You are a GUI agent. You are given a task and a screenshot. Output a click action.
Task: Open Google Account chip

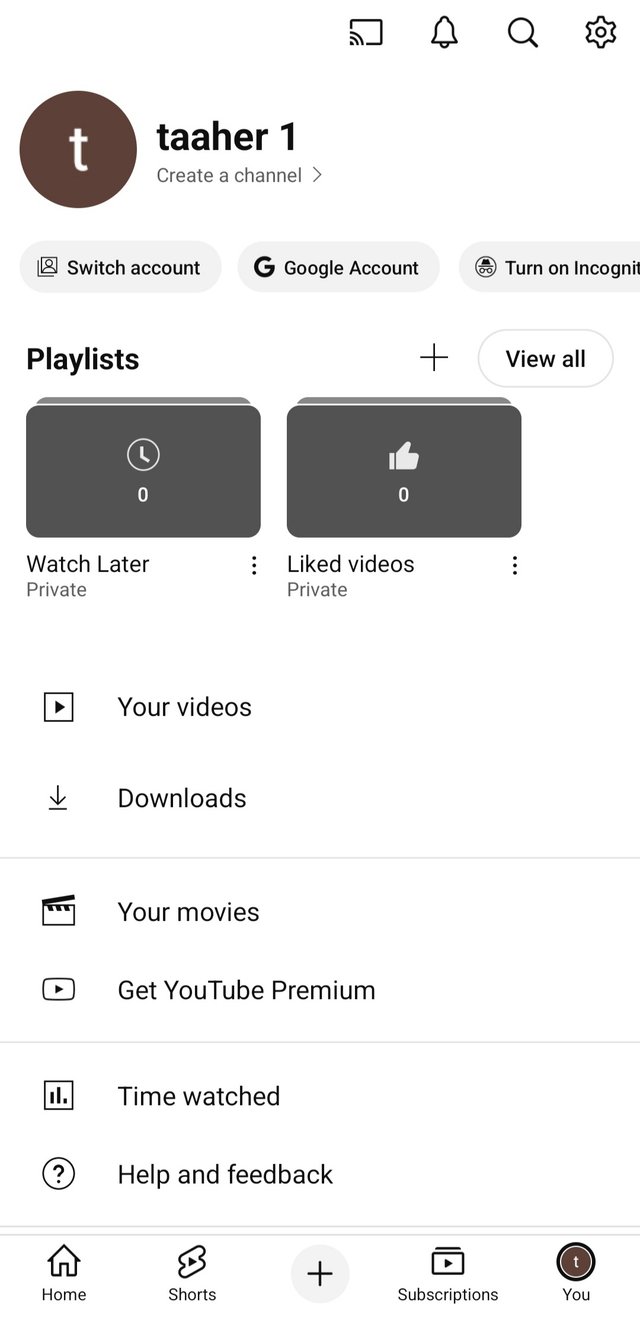tap(338, 267)
